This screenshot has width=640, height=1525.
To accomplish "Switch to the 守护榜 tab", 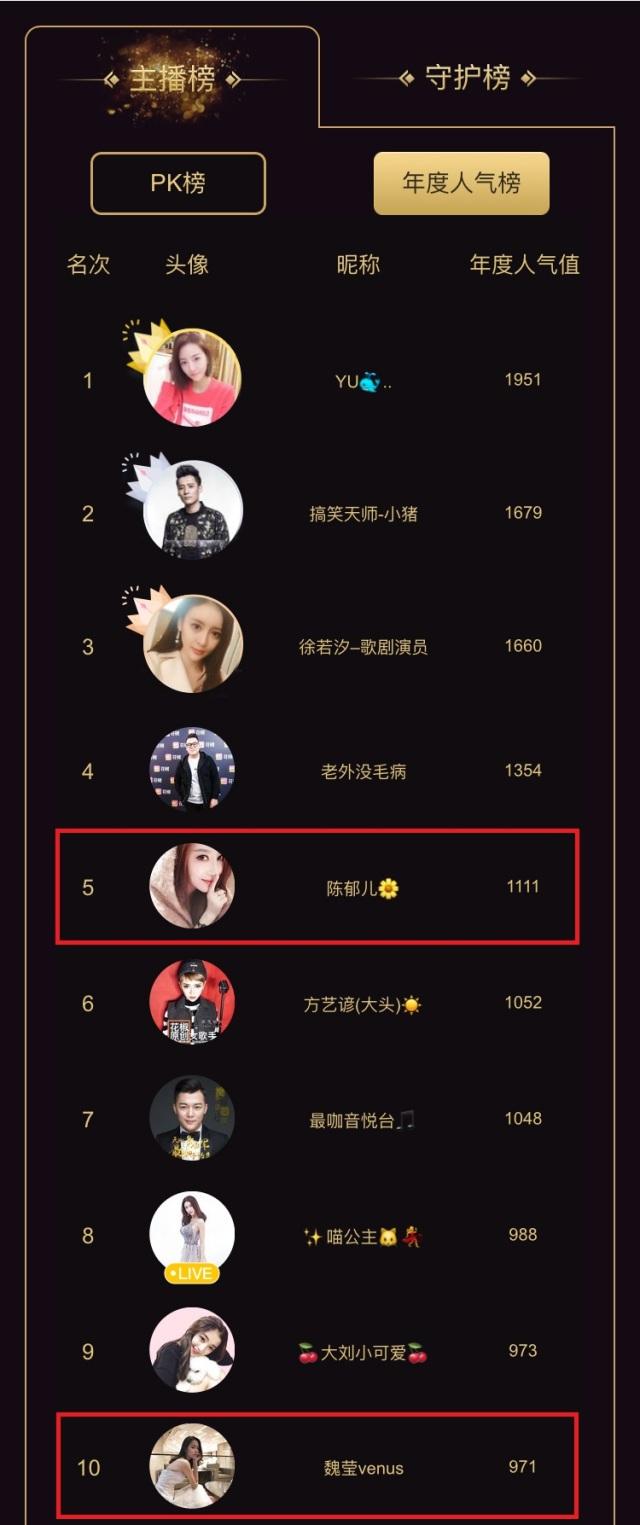I will click(x=468, y=78).
